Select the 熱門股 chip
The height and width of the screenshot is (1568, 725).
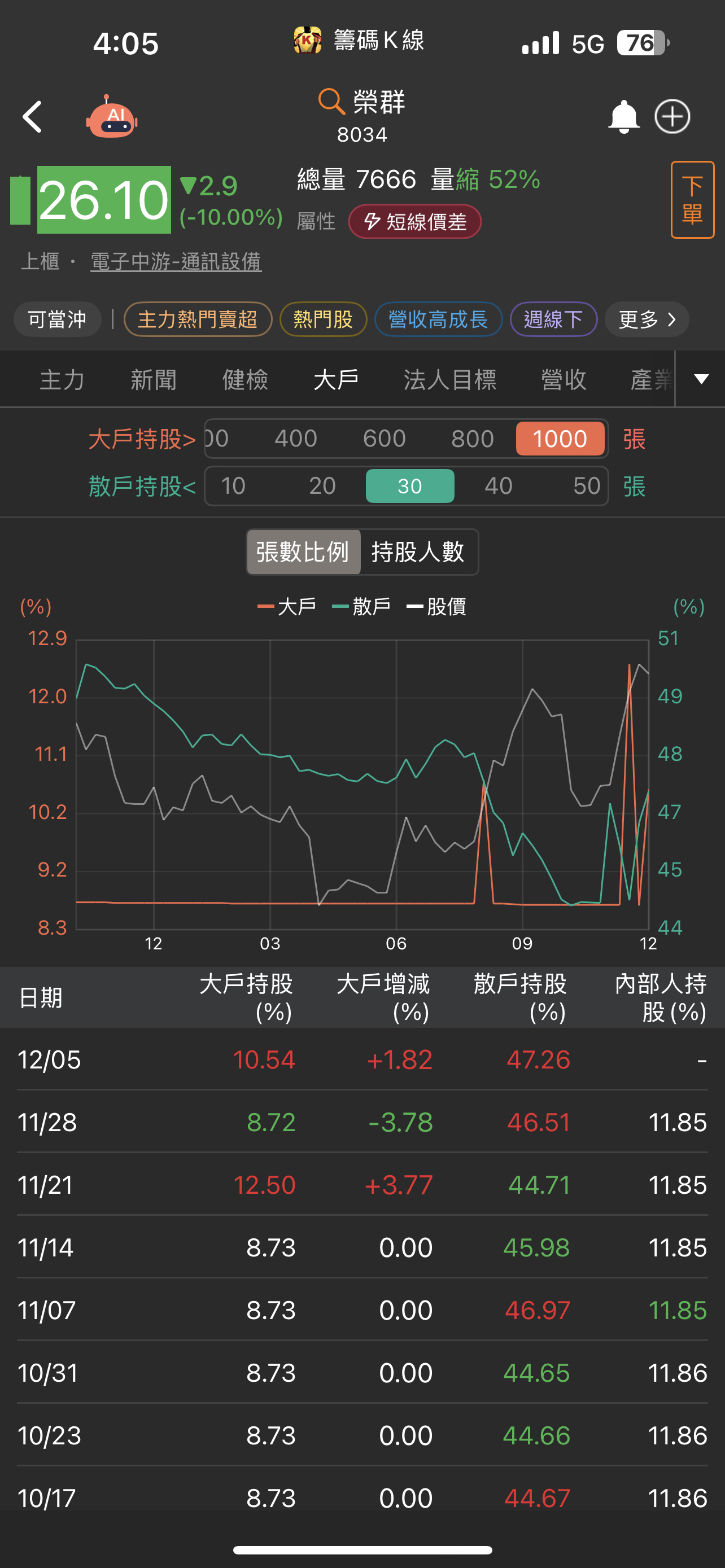(323, 319)
